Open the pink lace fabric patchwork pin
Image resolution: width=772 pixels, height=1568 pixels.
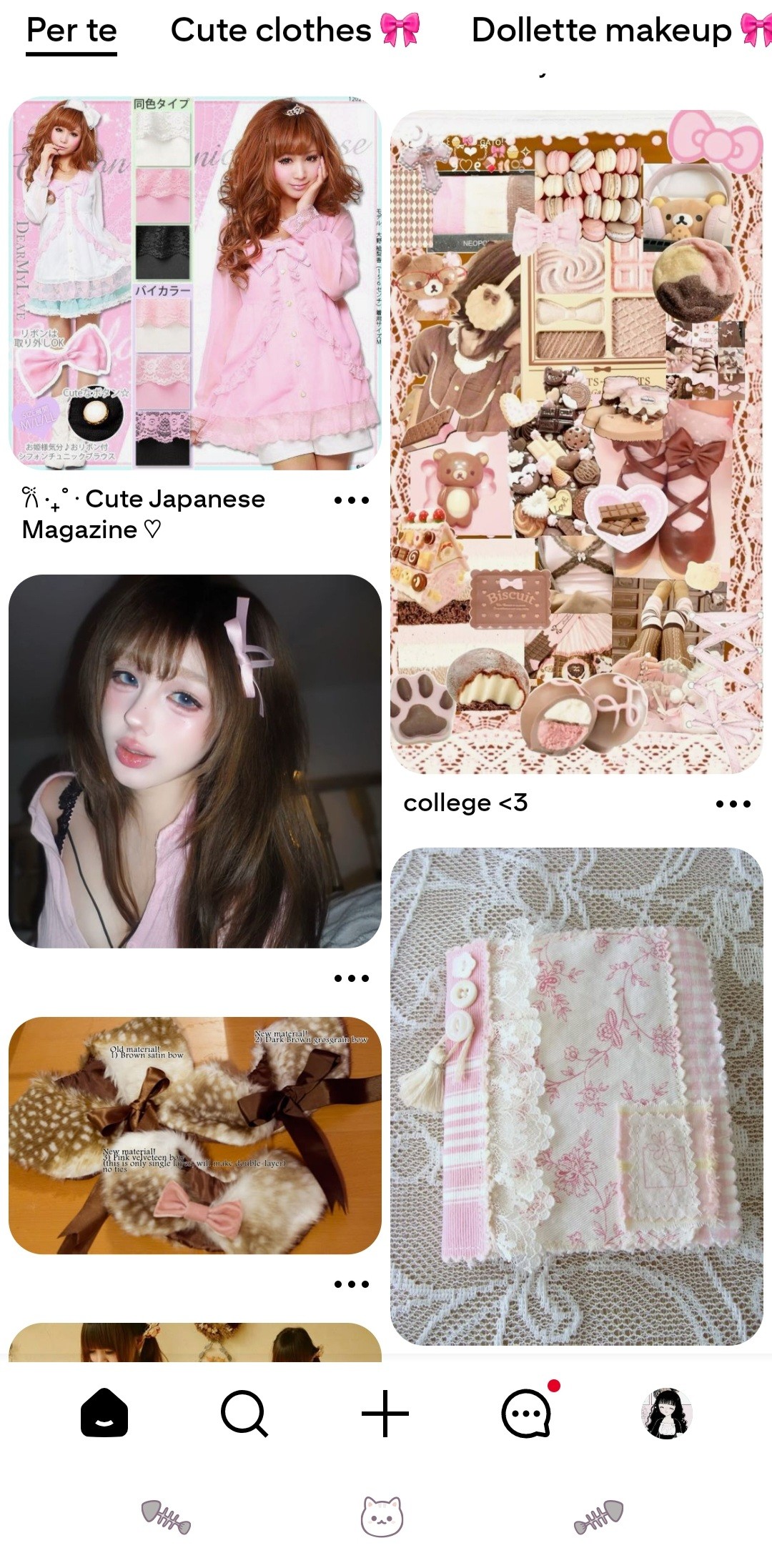[x=576, y=1096]
